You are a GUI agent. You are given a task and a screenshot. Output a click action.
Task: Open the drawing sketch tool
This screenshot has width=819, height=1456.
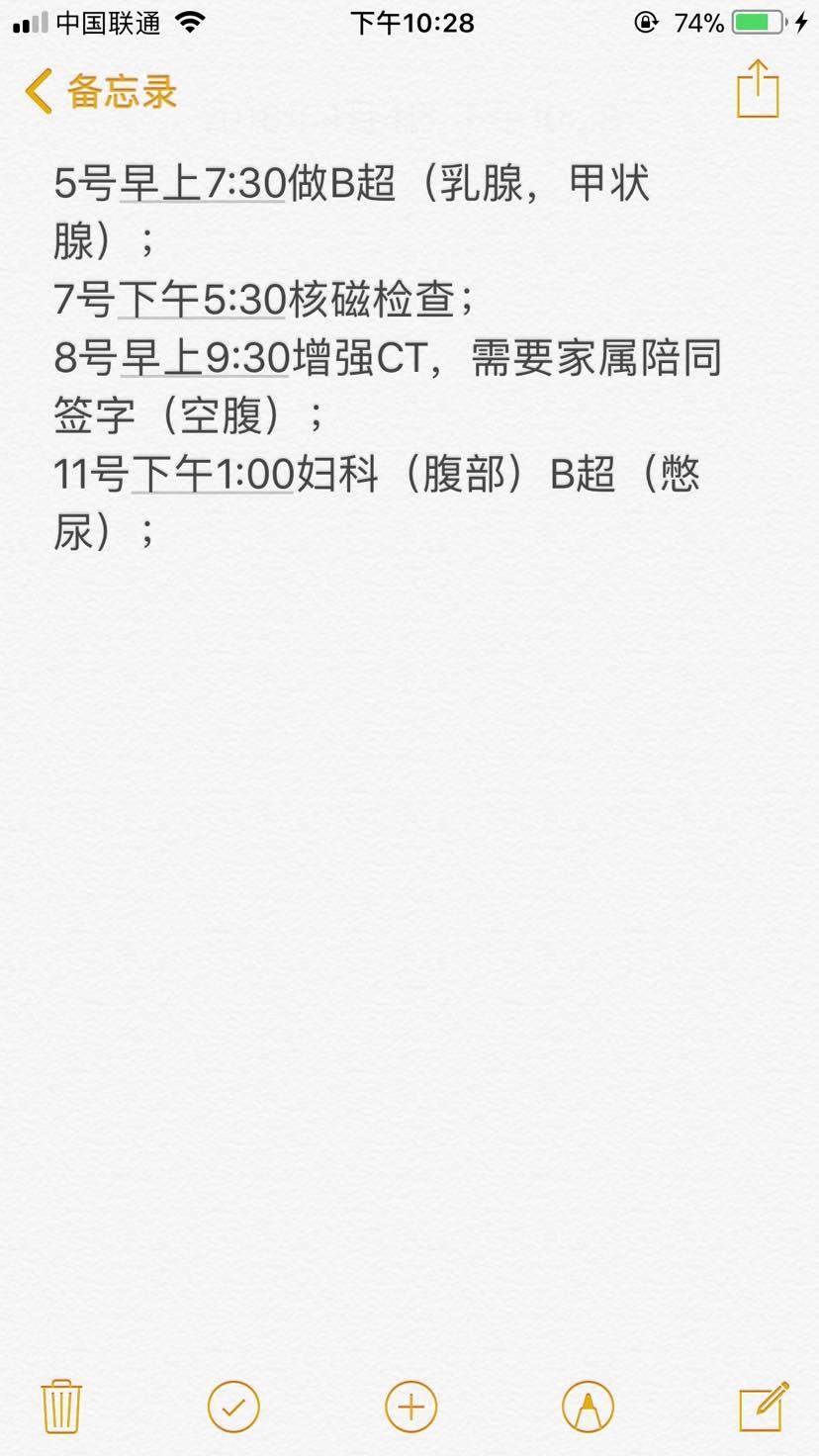588,1406
